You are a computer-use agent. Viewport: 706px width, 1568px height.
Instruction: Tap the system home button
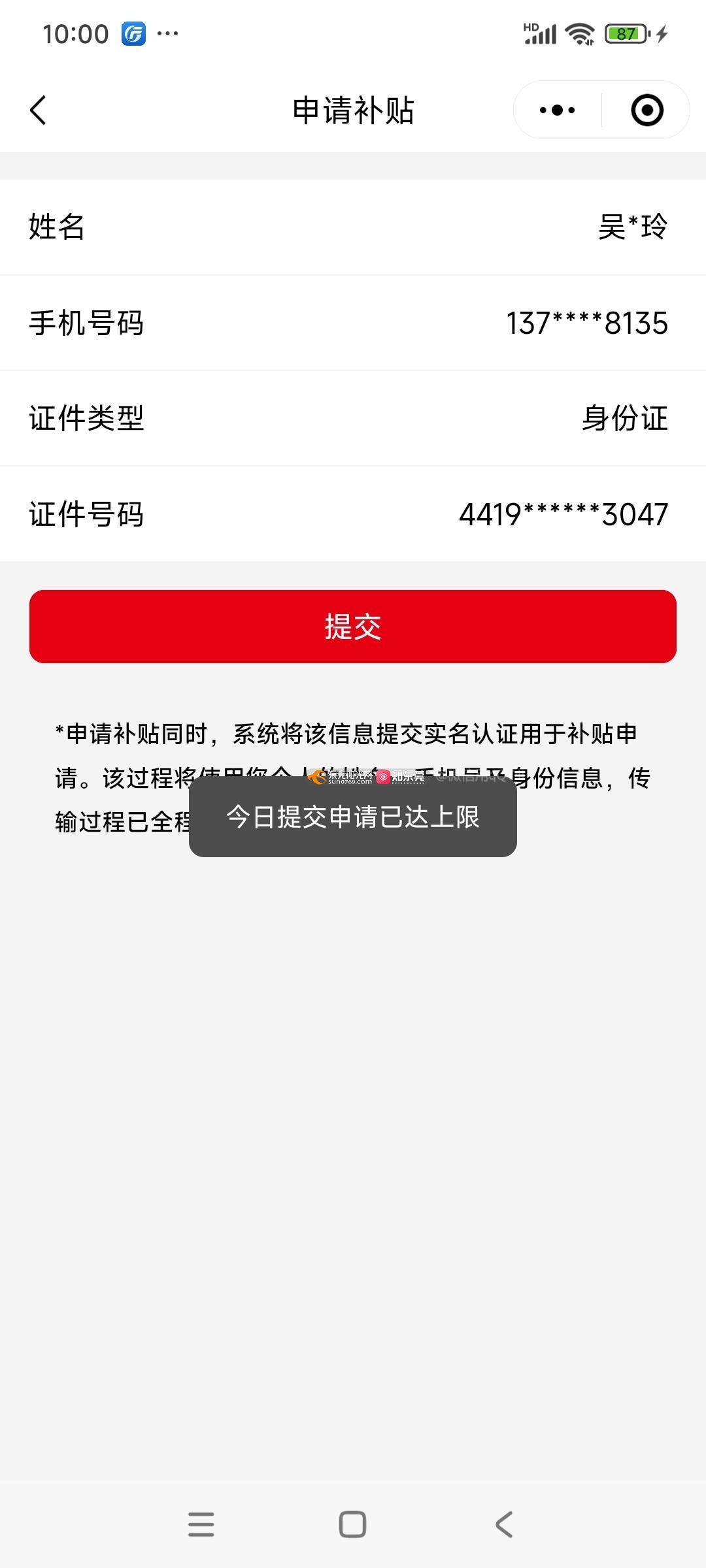click(x=352, y=1524)
